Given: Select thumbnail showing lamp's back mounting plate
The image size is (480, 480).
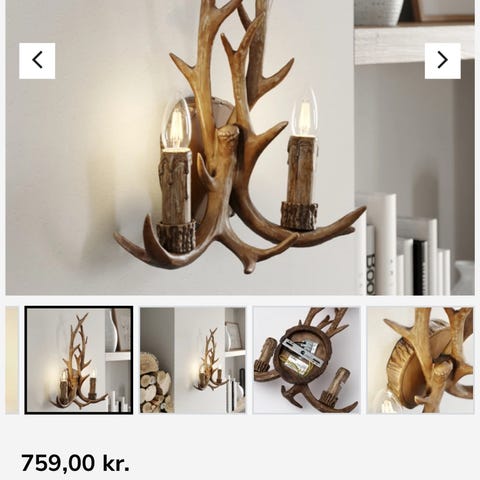Looking at the screenshot, I should (x=306, y=360).
